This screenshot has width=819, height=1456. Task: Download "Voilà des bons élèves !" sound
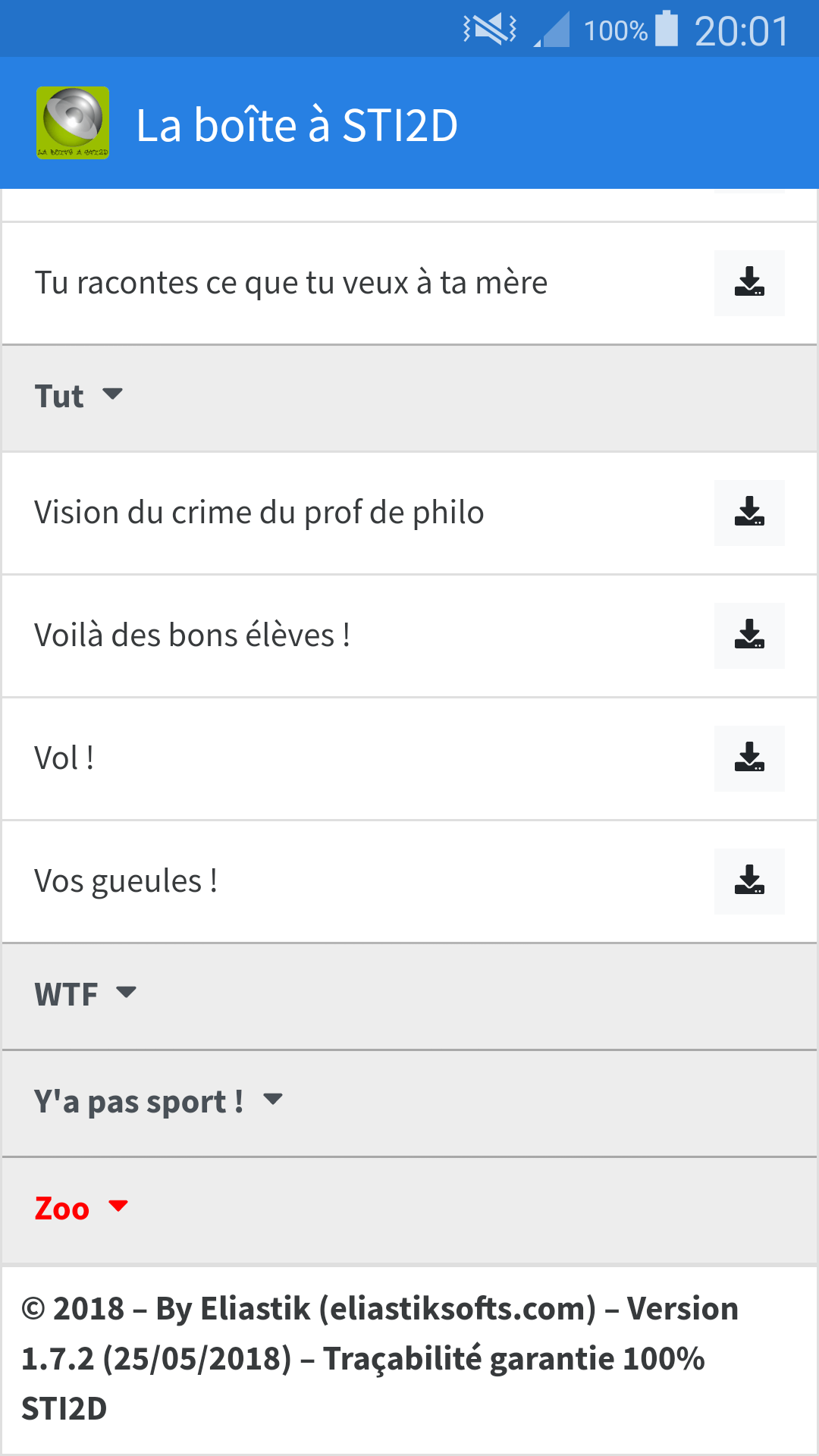[x=749, y=636]
